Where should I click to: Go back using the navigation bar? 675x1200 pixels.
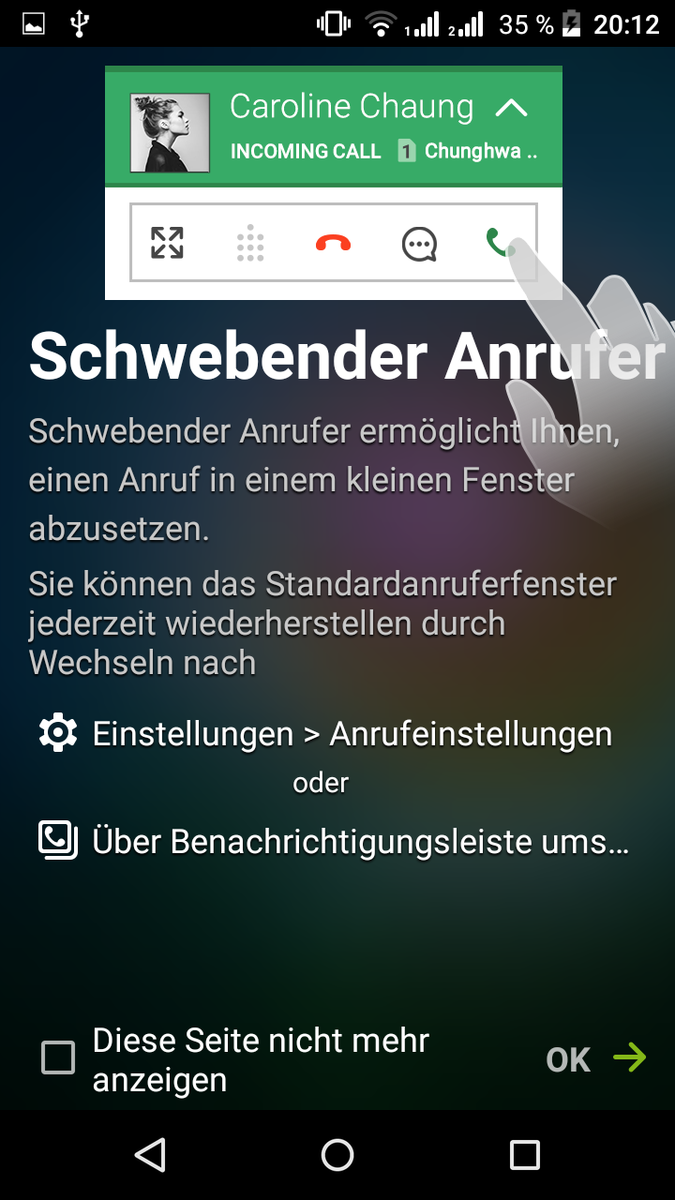coord(150,1155)
